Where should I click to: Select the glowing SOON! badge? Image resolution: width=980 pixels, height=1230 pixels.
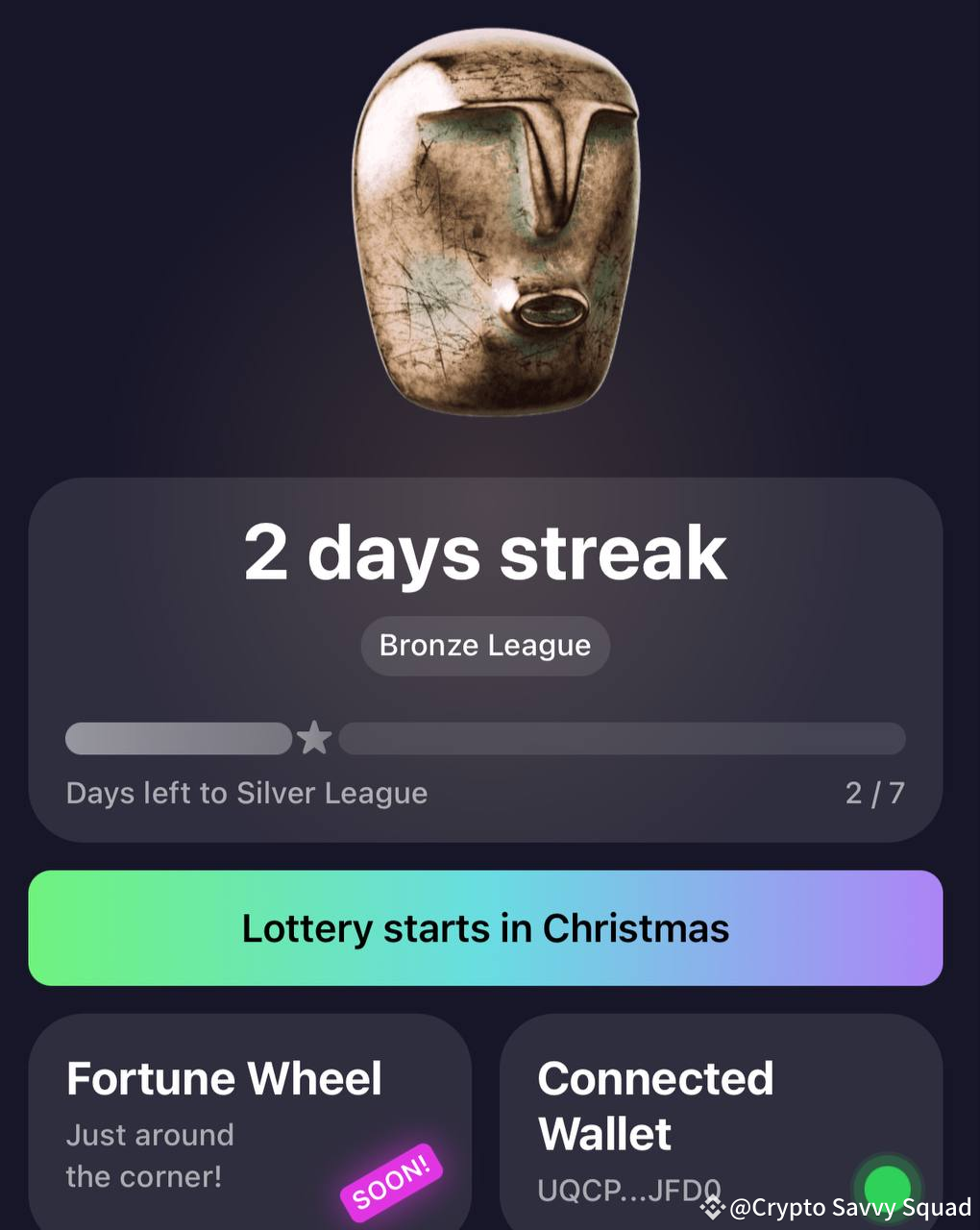click(390, 1184)
